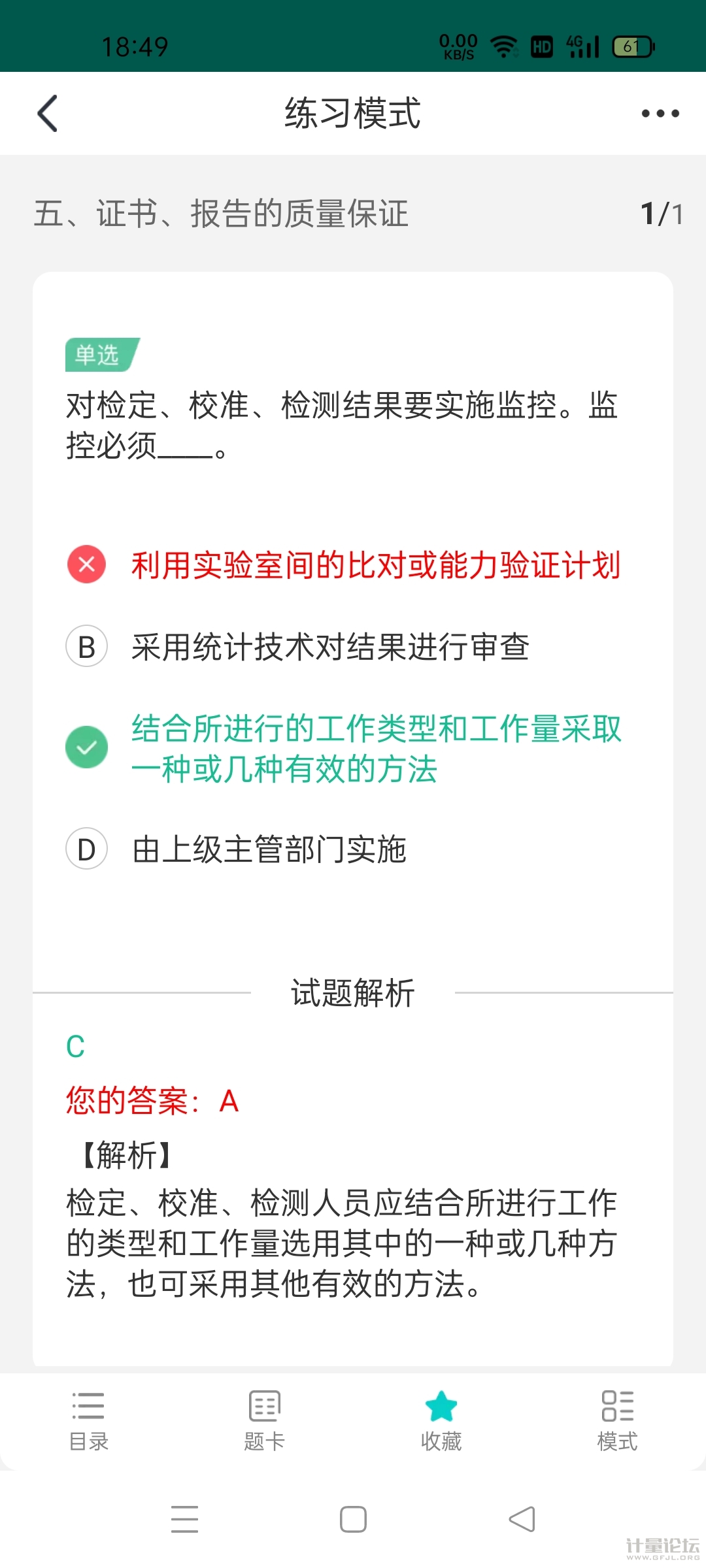This screenshot has width=706, height=1568.
Task: Choose option B 采用统计技术对结果进行审查
Action: pos(330,647)
